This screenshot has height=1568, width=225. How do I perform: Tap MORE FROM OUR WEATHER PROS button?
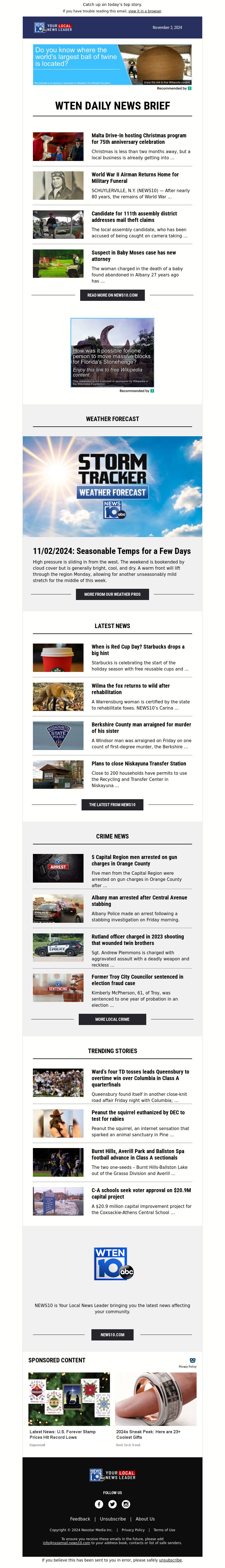[112, 594]
